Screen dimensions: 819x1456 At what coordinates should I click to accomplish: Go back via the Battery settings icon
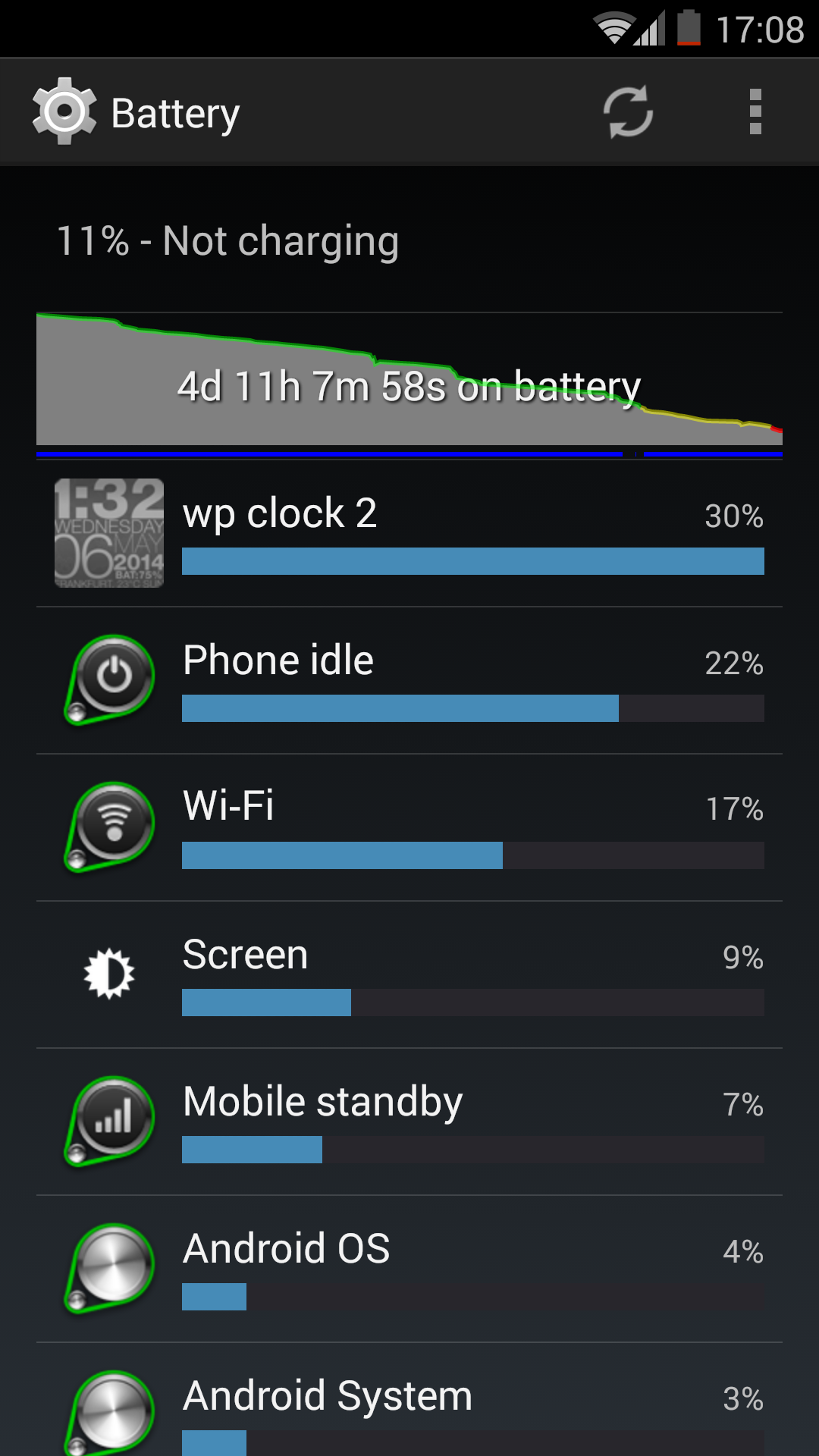pyautogui.click(x=64, y=112)
